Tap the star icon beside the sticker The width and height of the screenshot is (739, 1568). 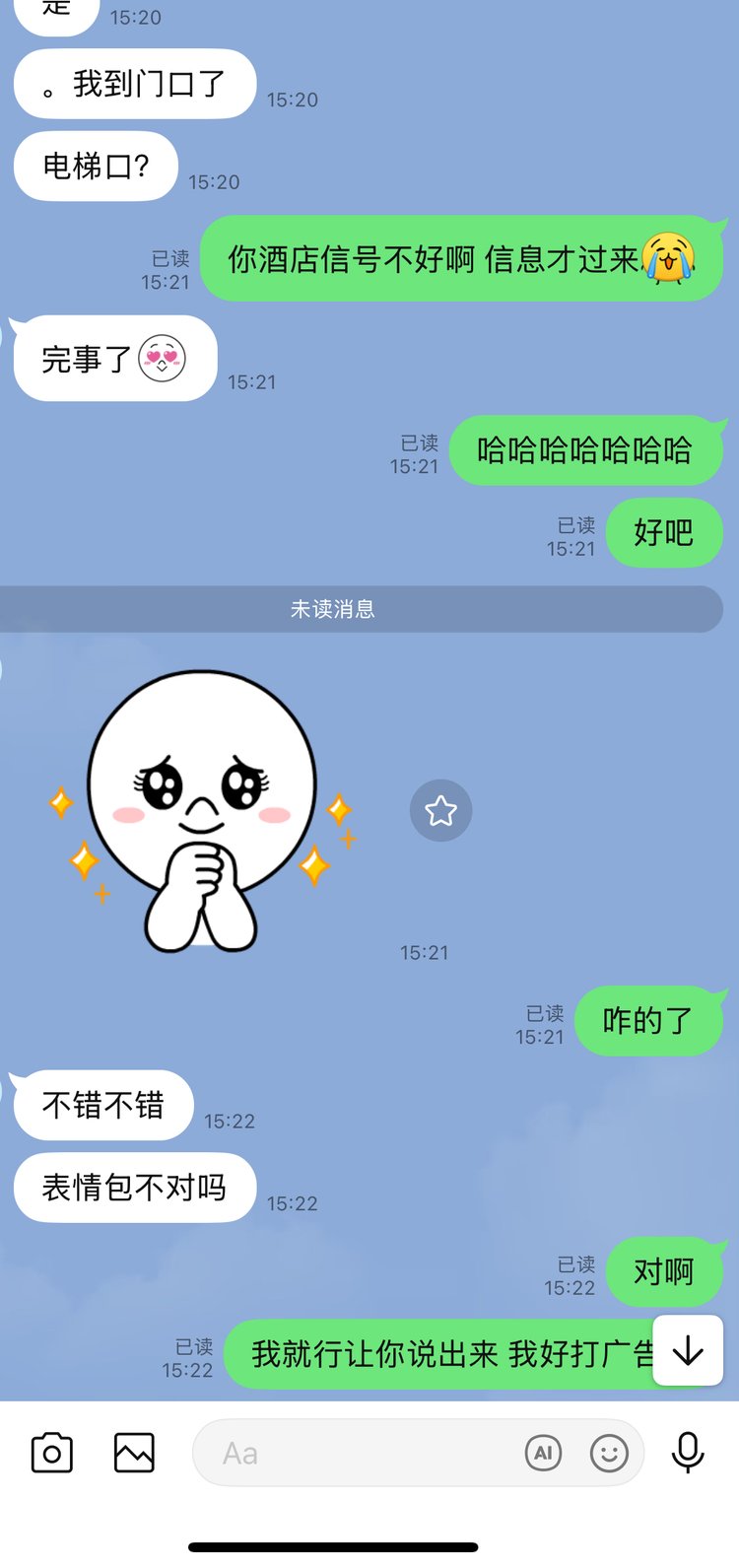click(440, 810)
